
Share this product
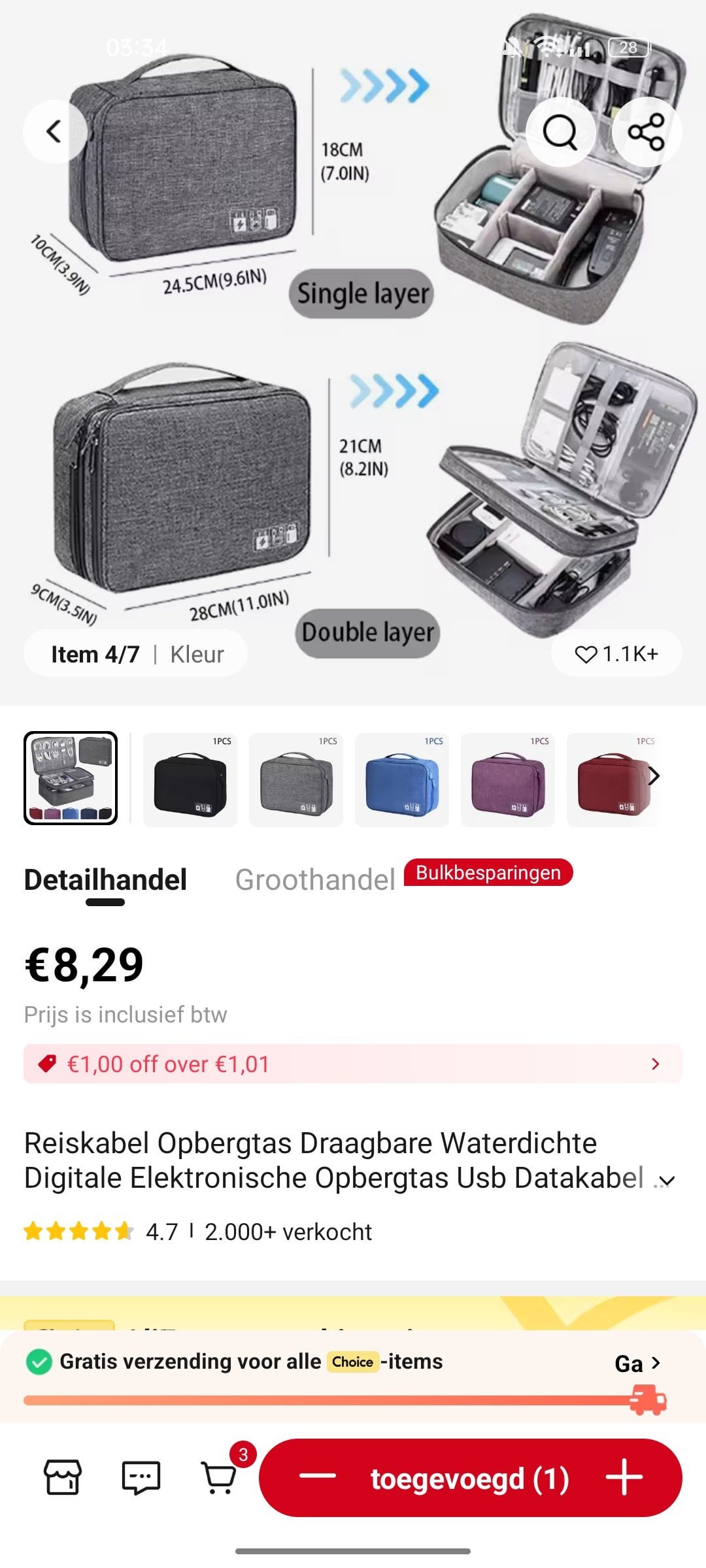click(x=647, y=131)
